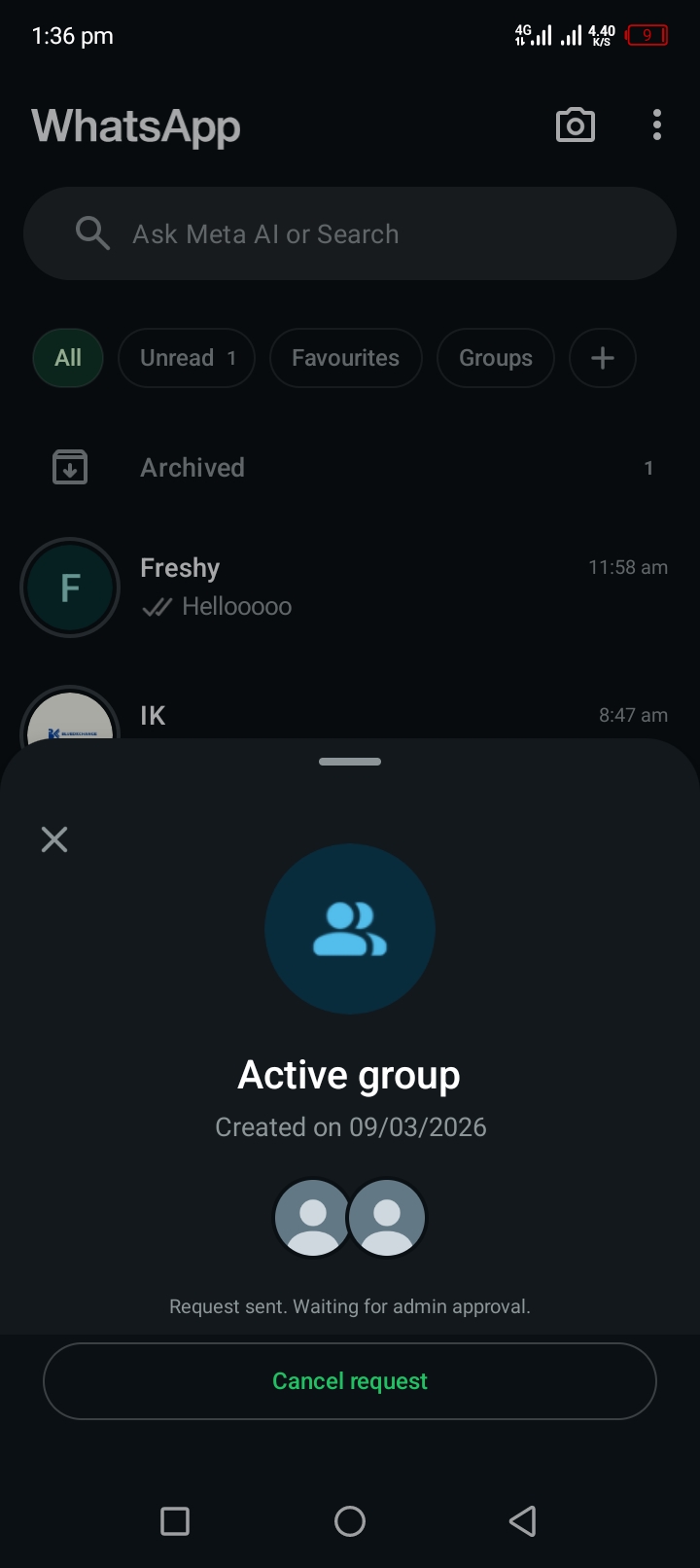Screen dimensions: 700x1568
Task: Cancel the request to join Active group
Action: 350,1381
